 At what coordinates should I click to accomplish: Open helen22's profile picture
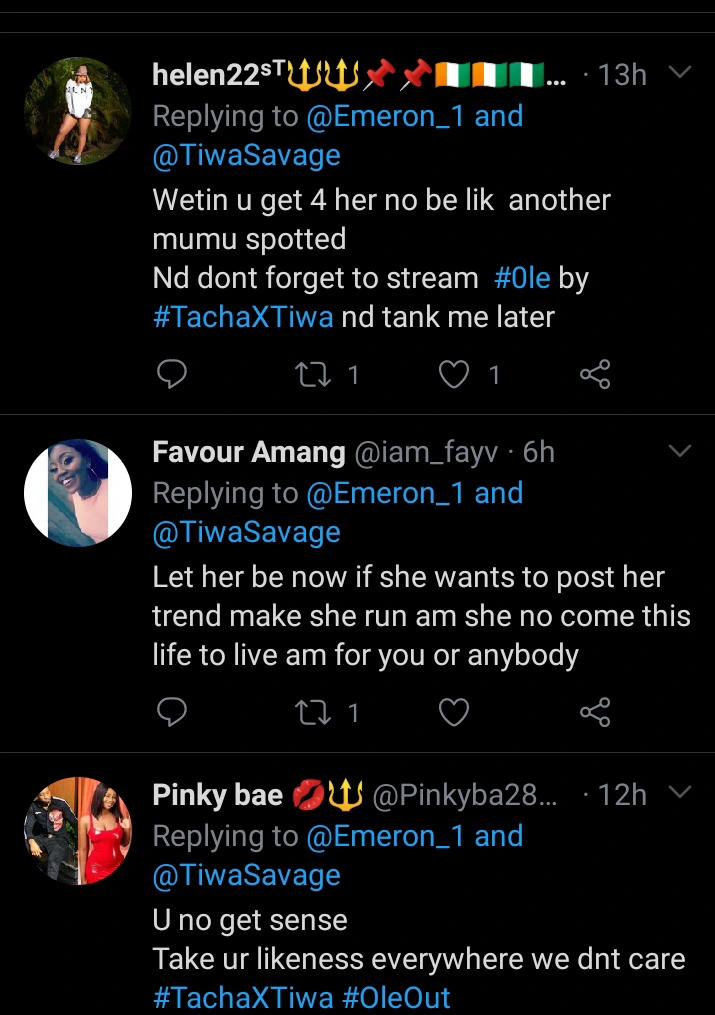click(x=77, y=111)
